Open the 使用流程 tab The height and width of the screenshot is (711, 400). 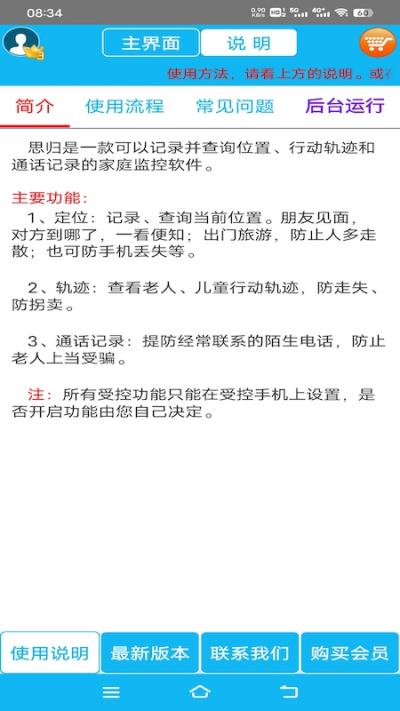tap(125, 106)
